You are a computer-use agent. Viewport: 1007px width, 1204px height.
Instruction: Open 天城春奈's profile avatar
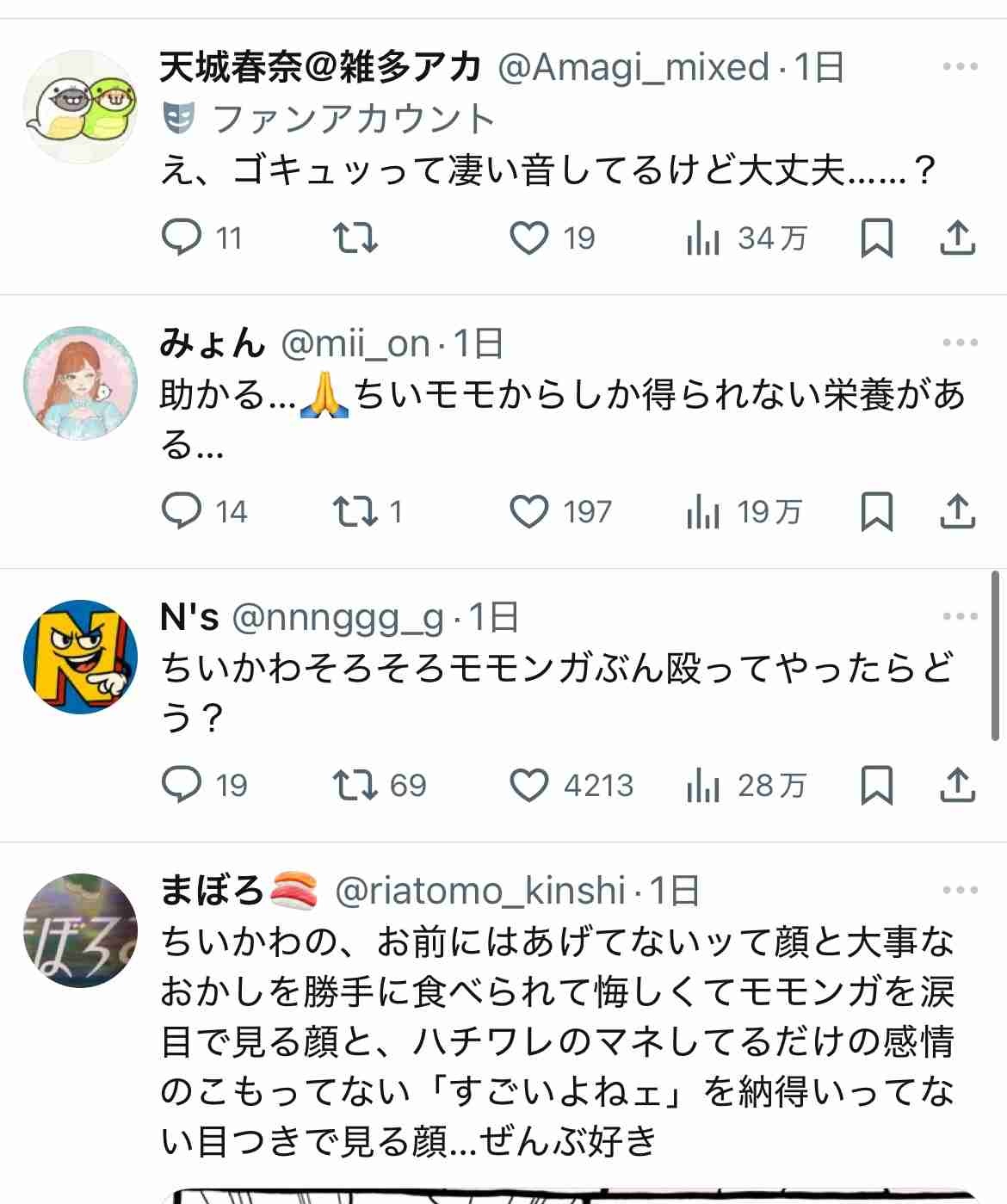tap(80, 107)
